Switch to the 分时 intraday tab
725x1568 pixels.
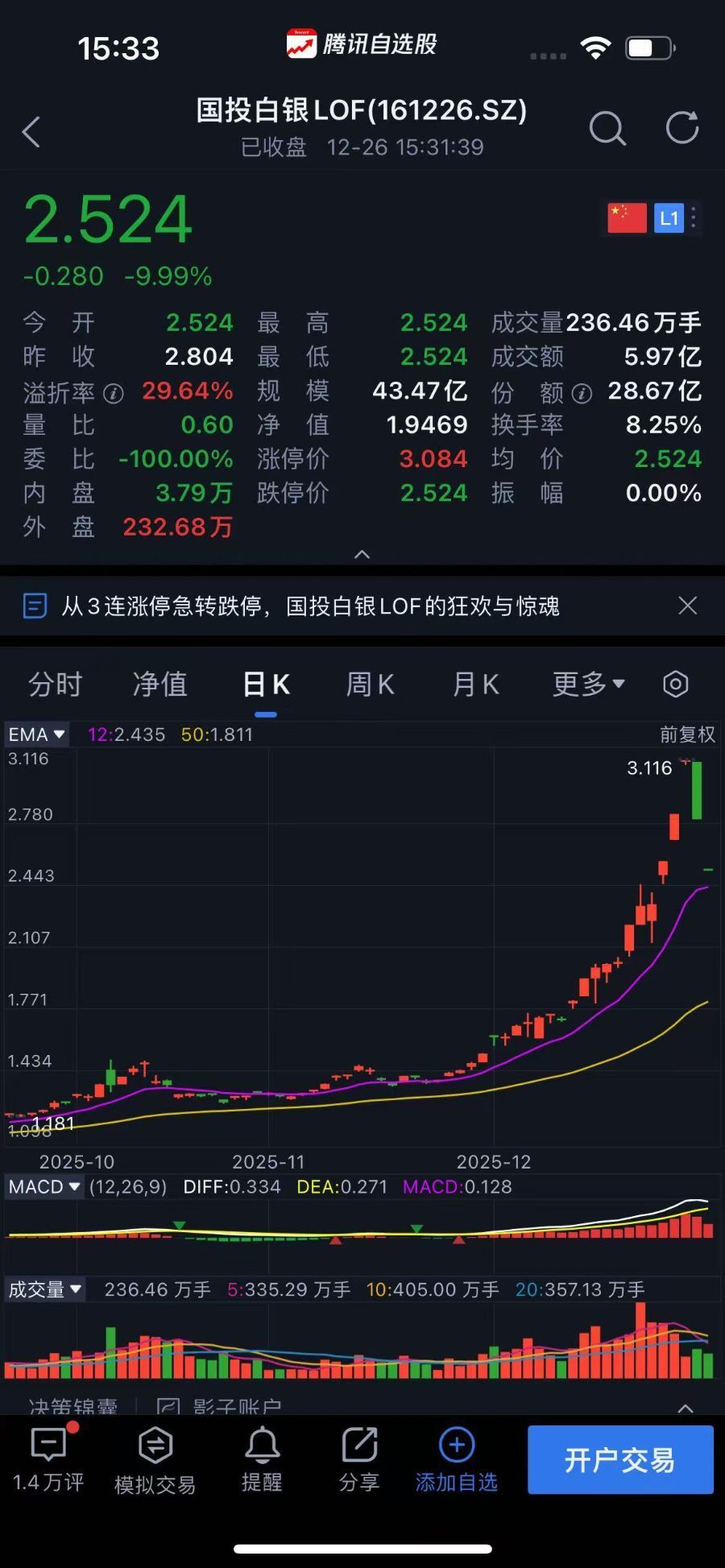coord(55,684)
